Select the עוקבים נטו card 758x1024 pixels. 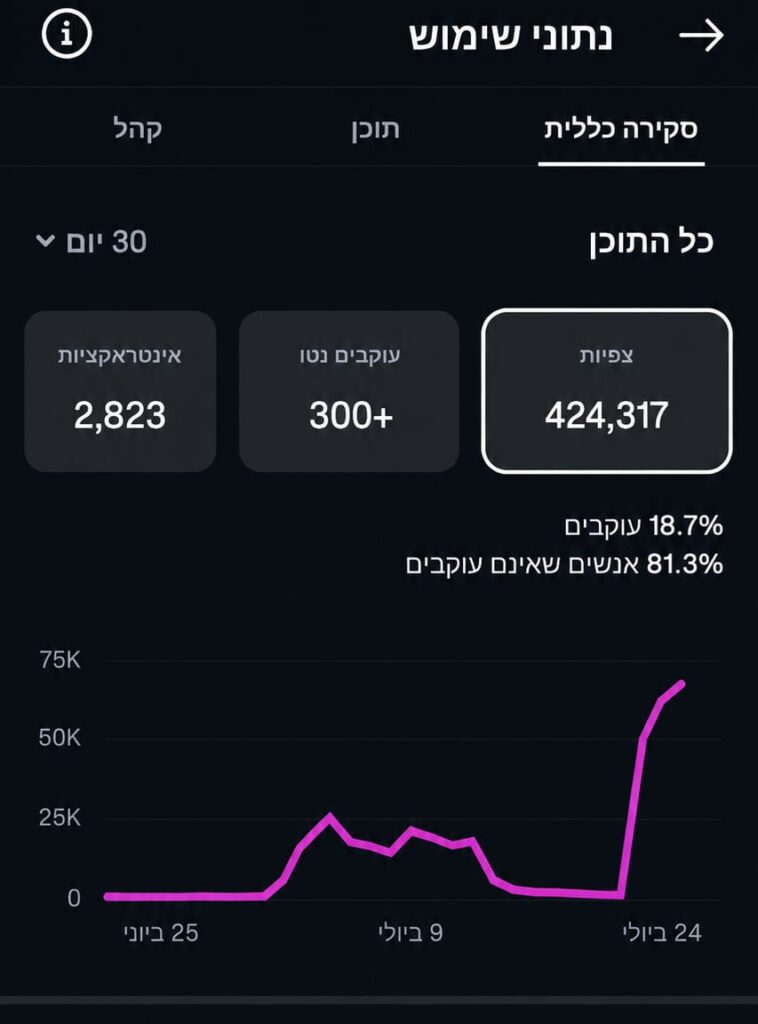tap(349, 391)
